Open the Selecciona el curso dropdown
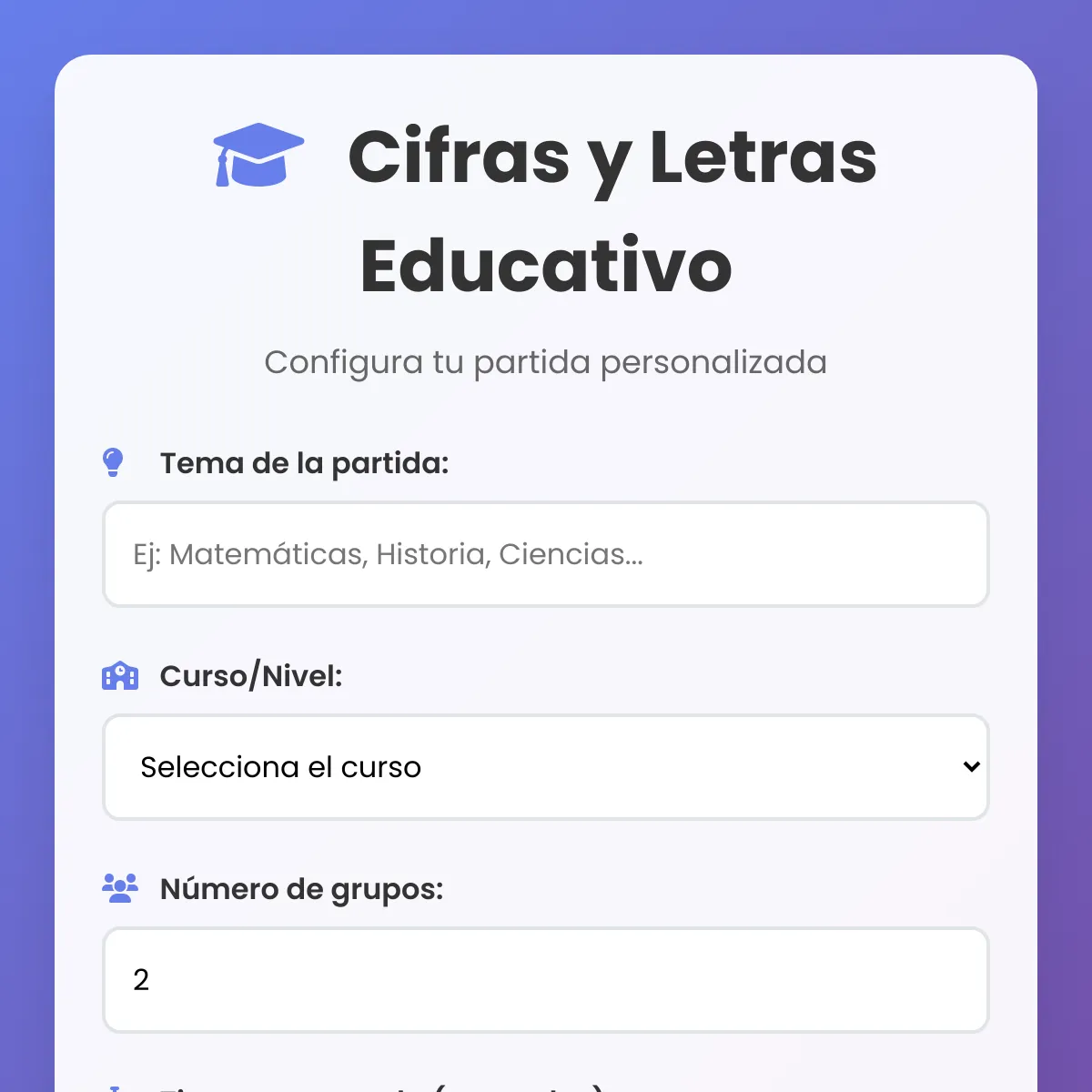This screenshot has height=1092, width=1092. [x=546, y=767]
